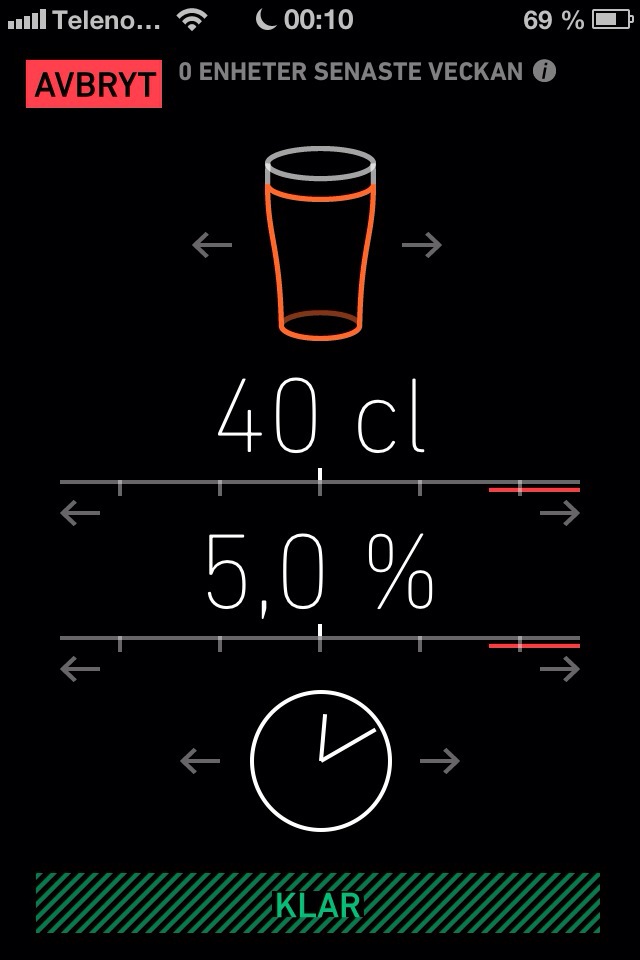This screenshot has height=960, width=640.
Task: Increase the volume above 40 cl
Action: pos(559,513)
